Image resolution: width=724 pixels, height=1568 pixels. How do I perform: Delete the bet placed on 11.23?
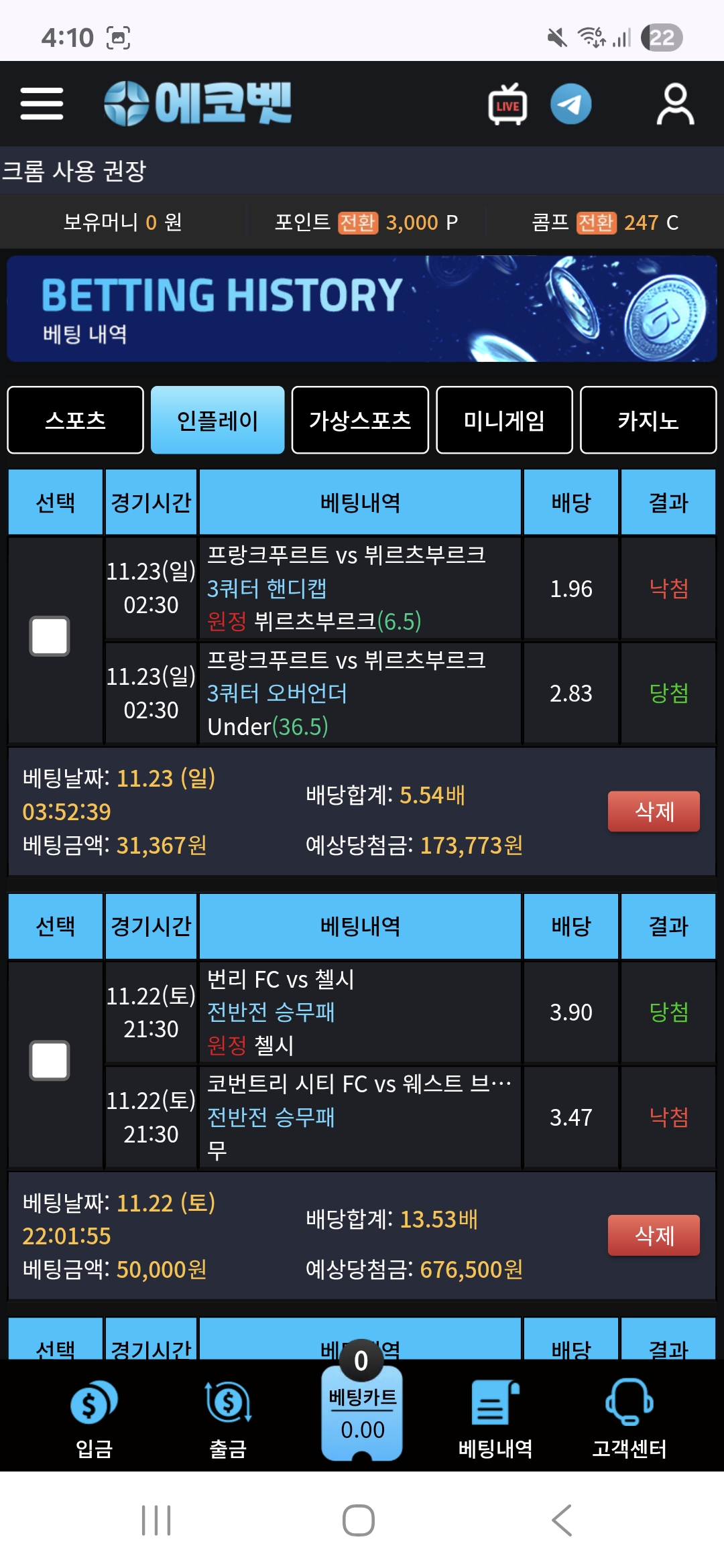[654, 811]
